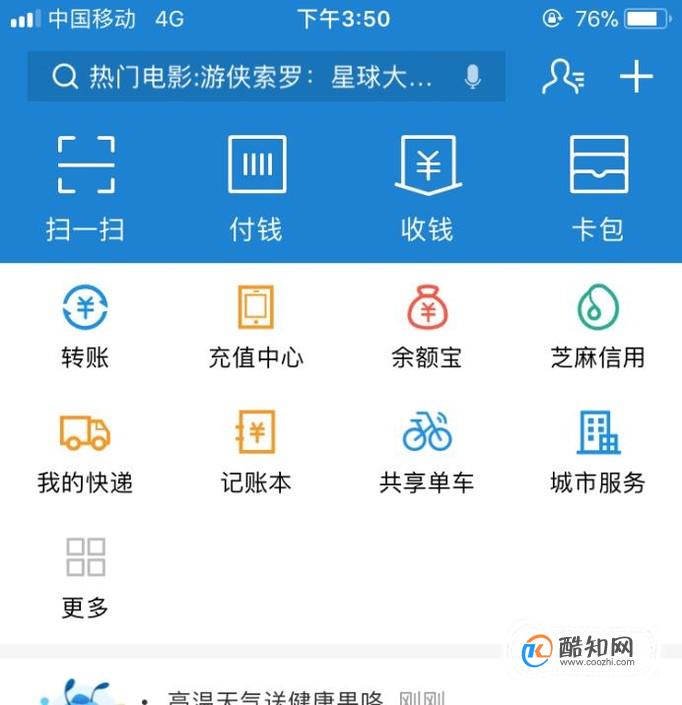Screen dimensions: 682x705
Task: Launch 扫一扫 scanner
Action: pyautogui.click(x=85, y=187)
